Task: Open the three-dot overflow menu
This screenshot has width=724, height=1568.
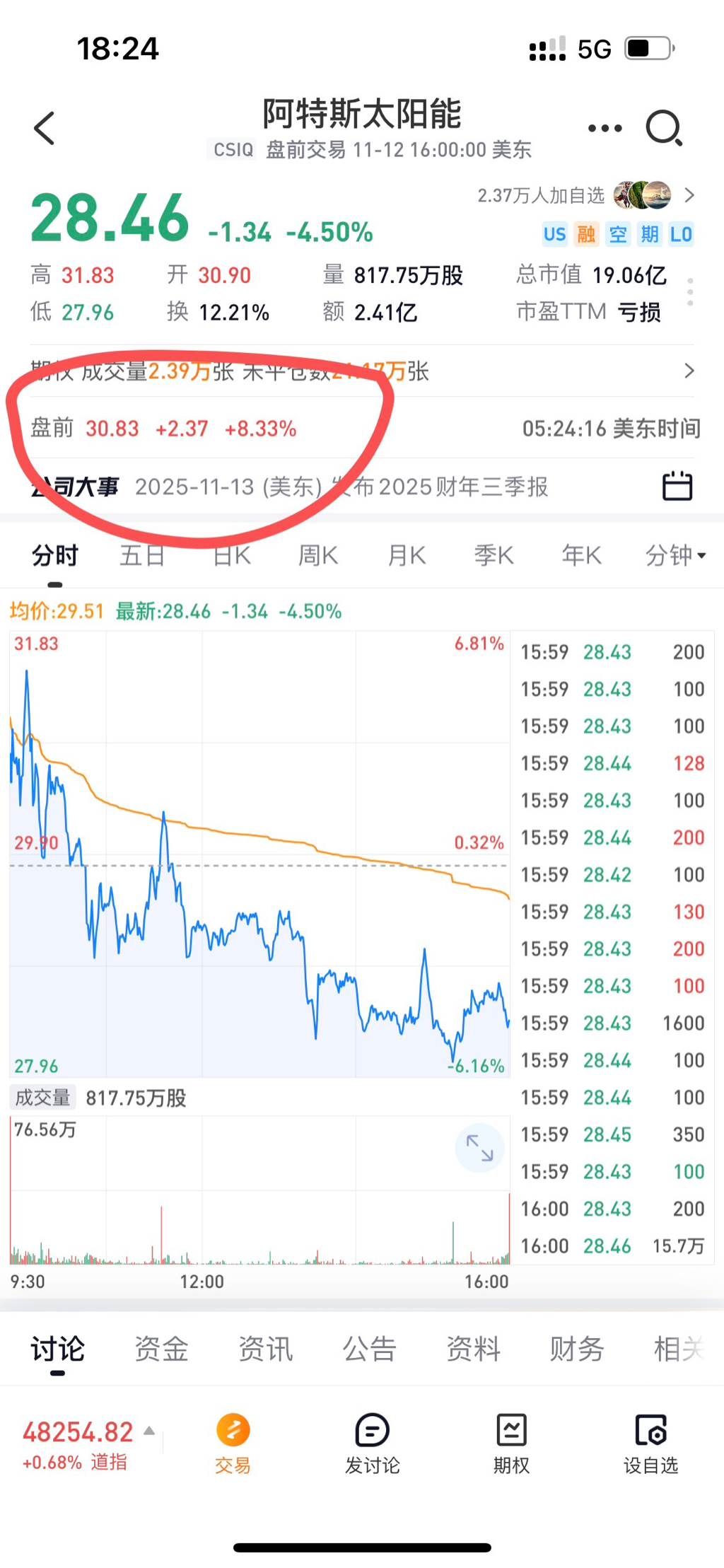Action: 605,128
